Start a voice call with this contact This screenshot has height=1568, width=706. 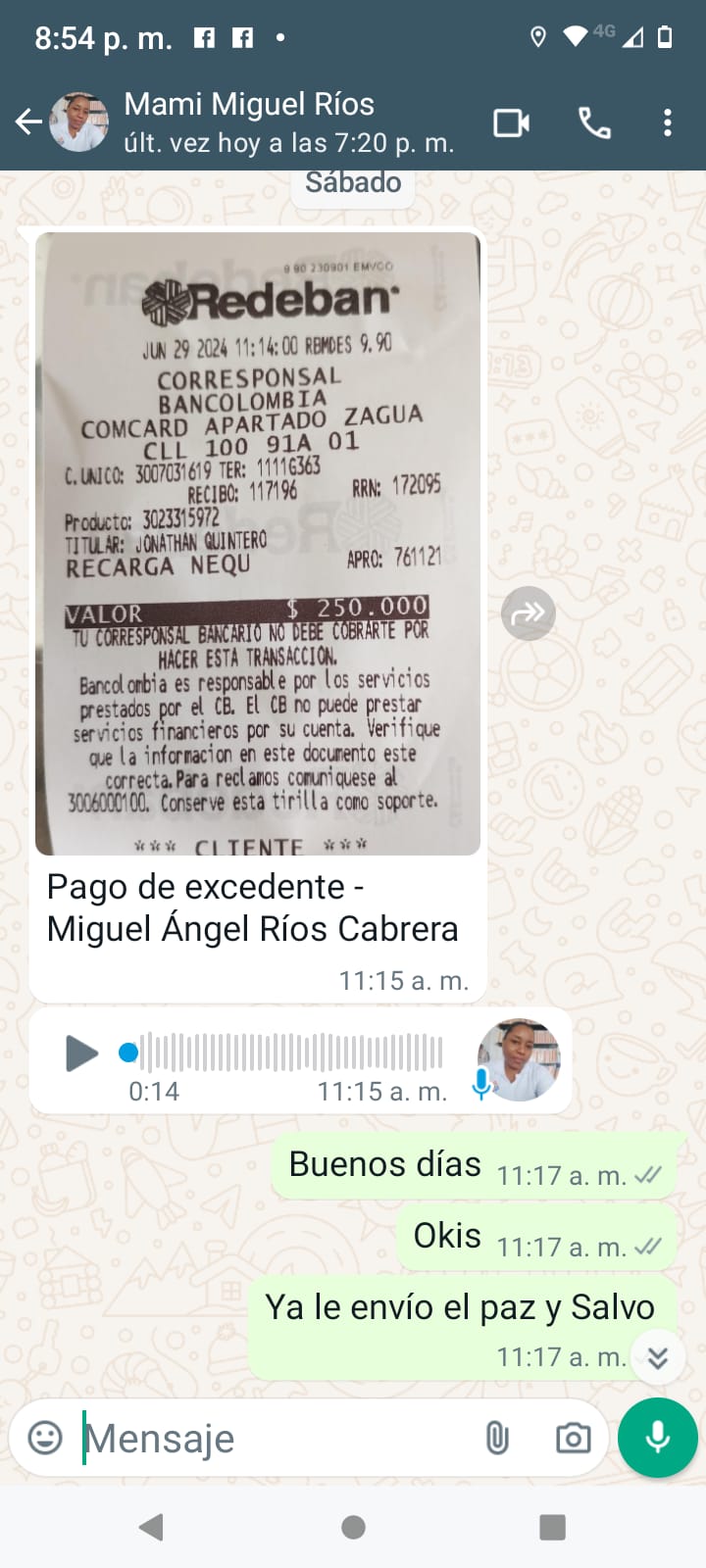594,123
